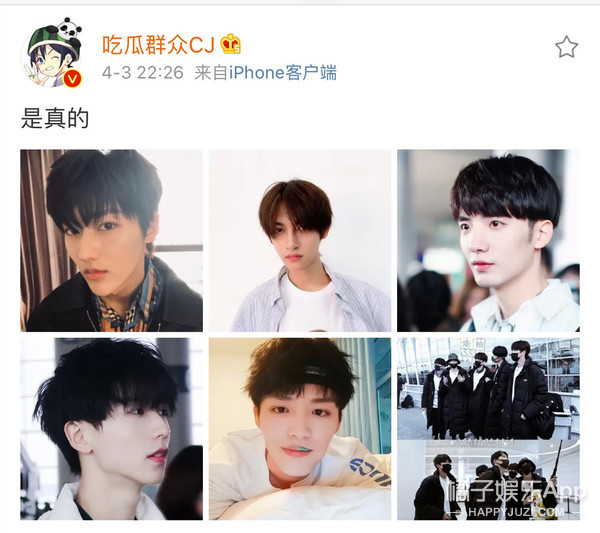Open the selfie of the person lying on a bed
This screenshot has width=600, height=533.
299,428
